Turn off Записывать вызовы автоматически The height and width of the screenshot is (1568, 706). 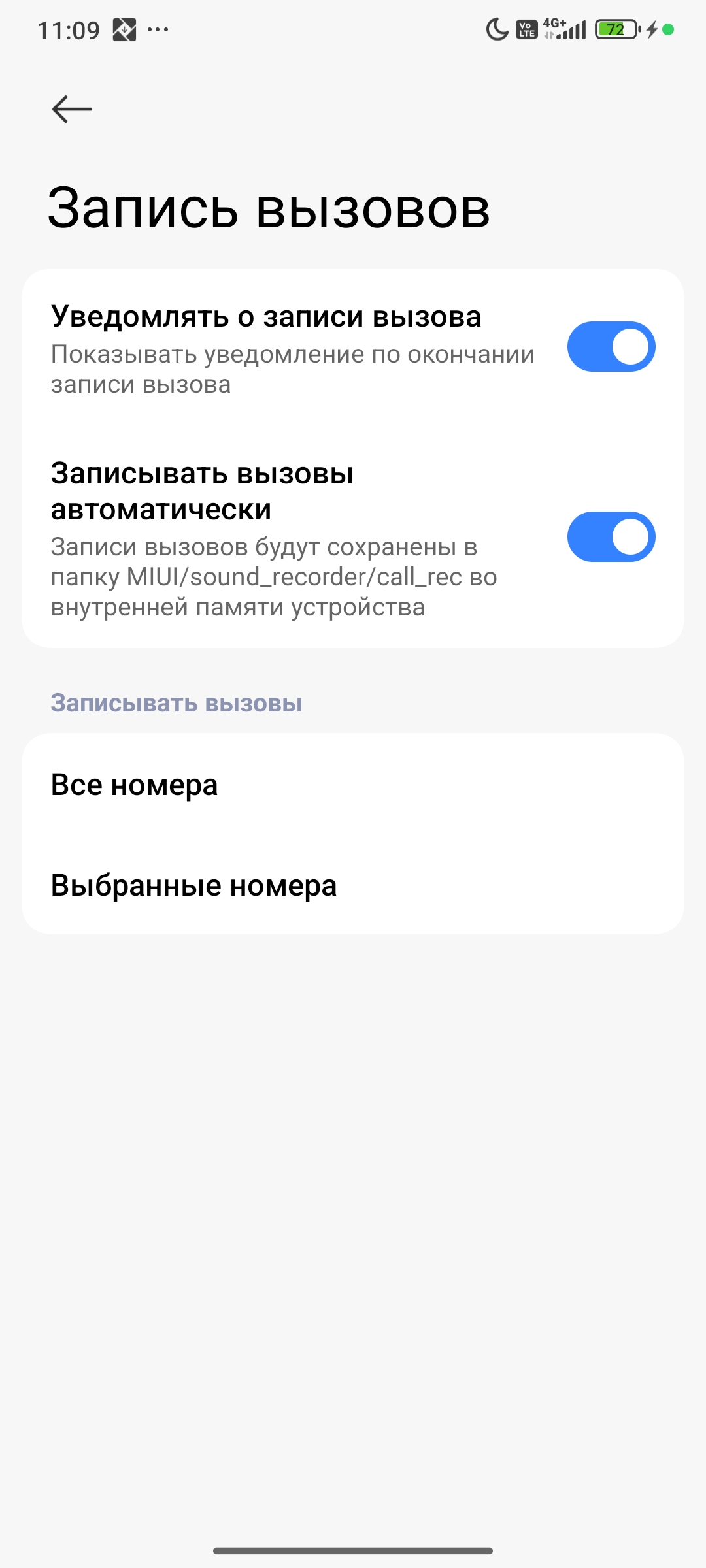(611, 537)
